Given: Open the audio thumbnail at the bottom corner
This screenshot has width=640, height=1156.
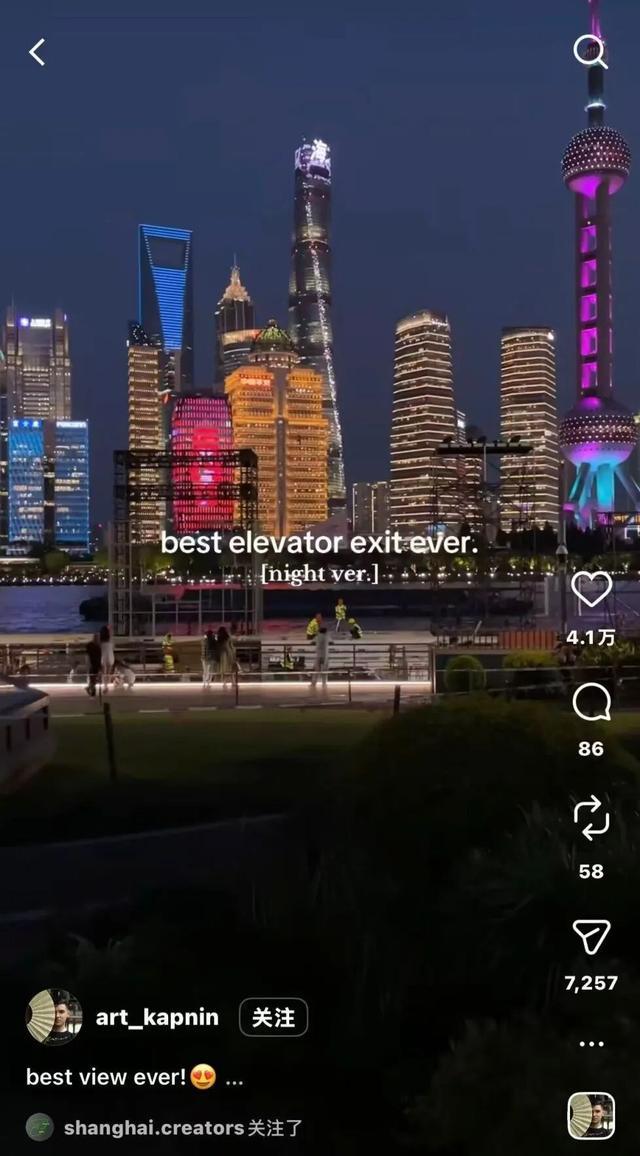Looking at the screenshot, I should [x=591, y=1116].
